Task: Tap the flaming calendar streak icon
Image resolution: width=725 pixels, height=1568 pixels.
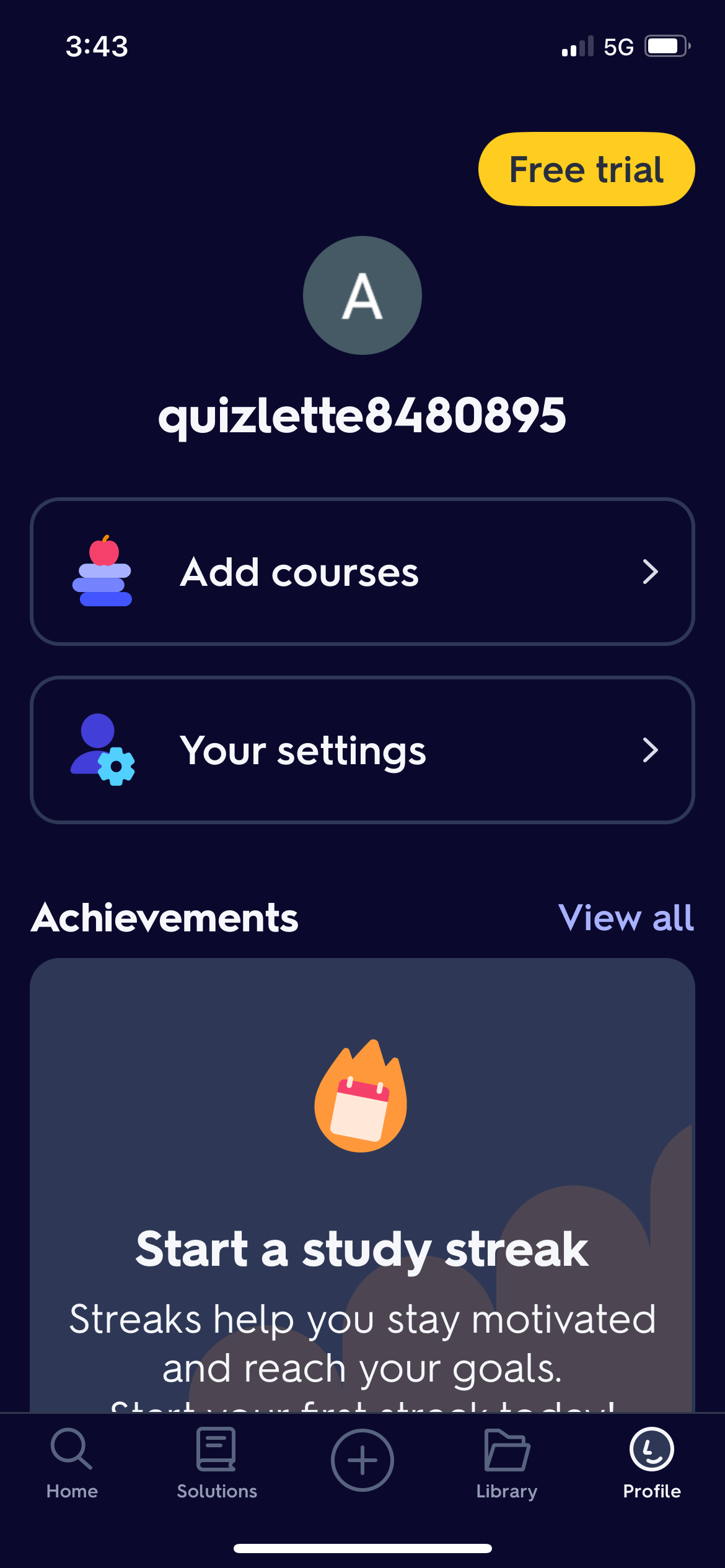Action: pos(362,1096)
